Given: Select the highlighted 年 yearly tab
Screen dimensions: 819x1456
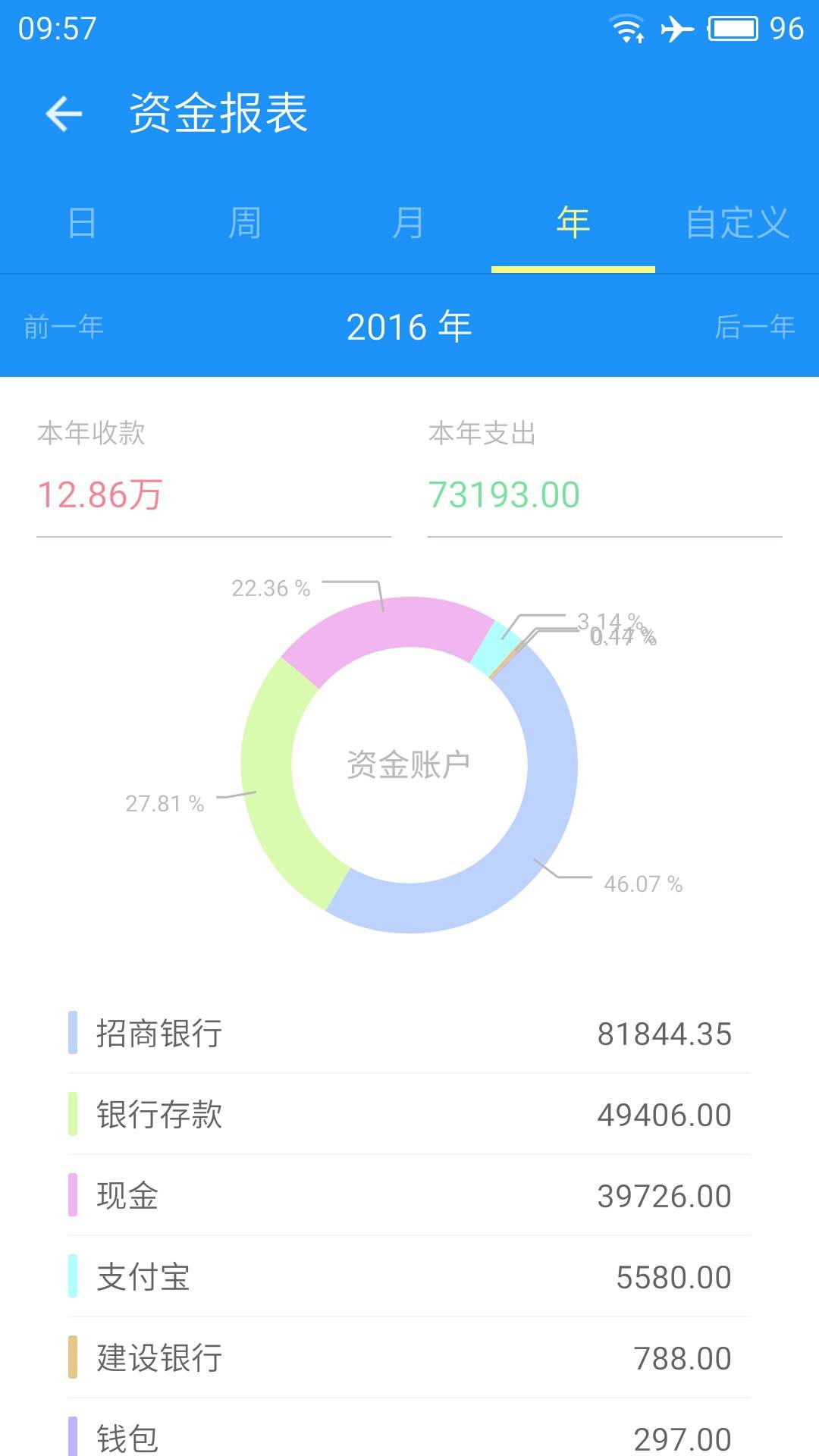Looking at the screenshot, I should 573,224.
